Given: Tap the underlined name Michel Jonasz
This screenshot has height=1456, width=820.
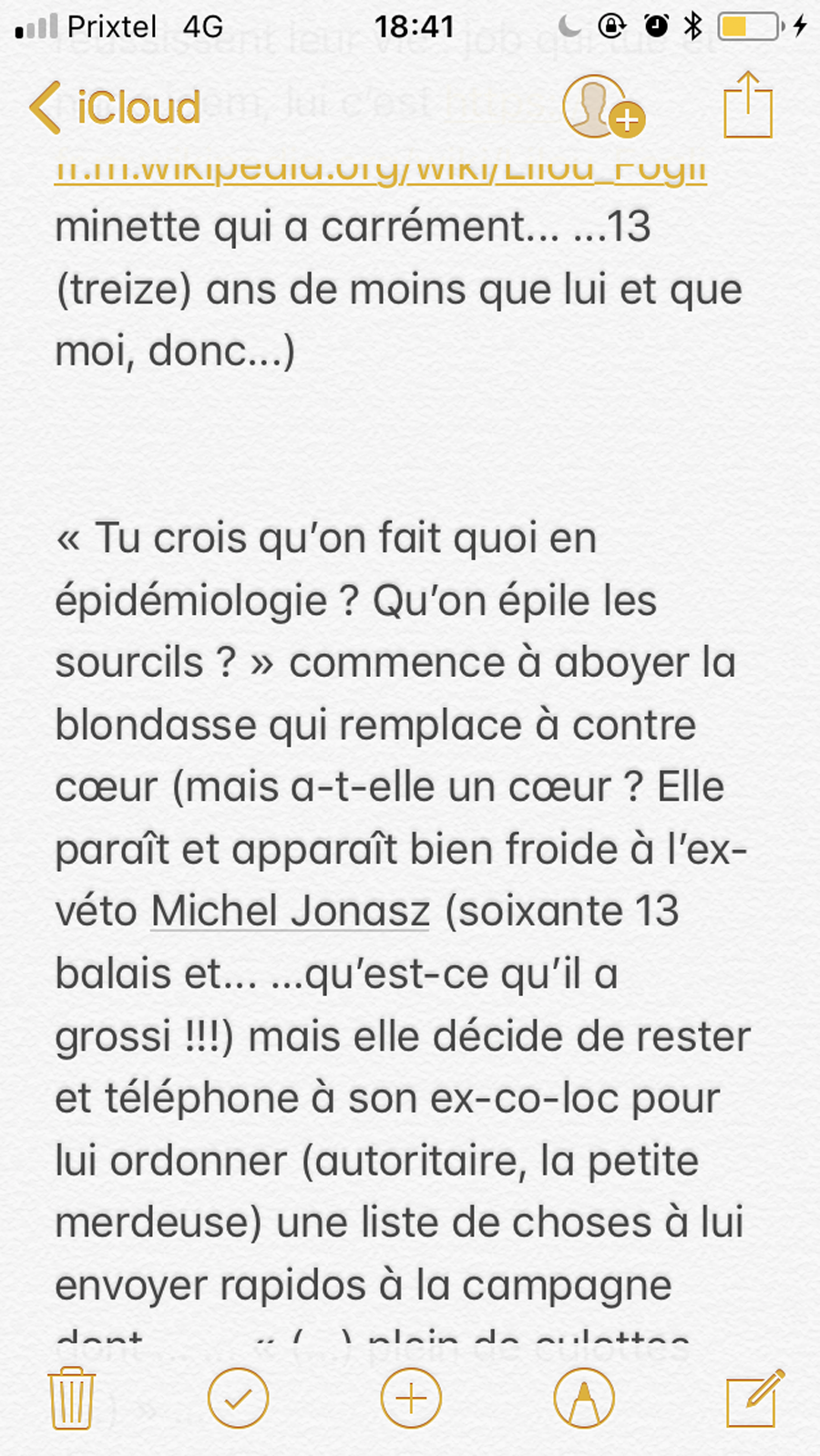Looking at the screenshot, I should pyautogui.click(x=290, y=911).
